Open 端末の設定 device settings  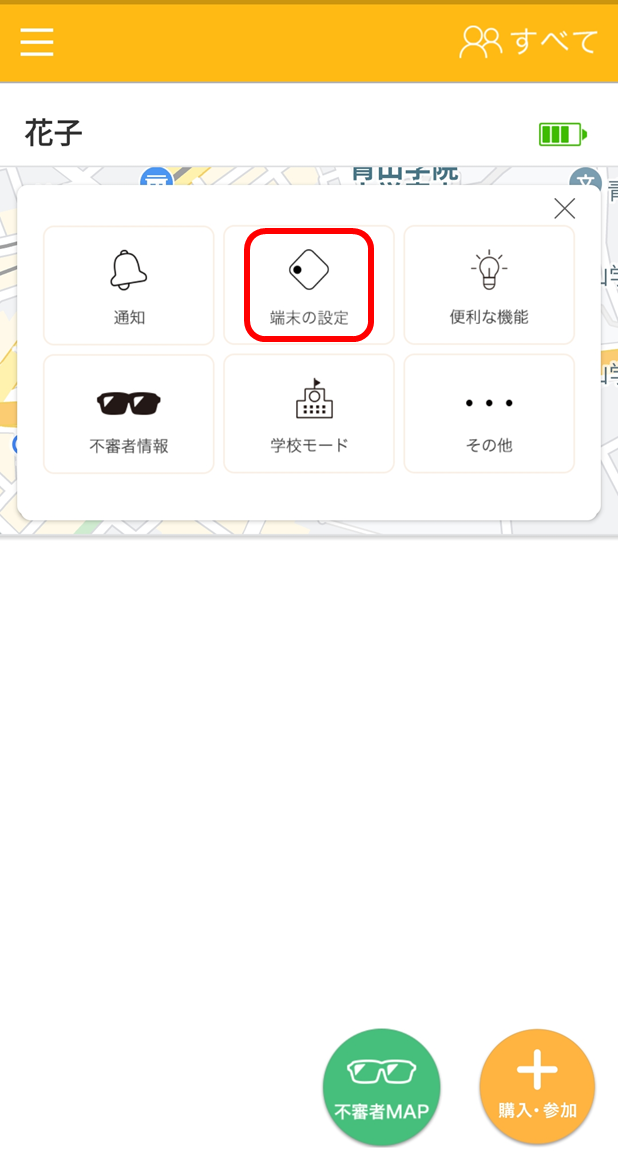pos(309,286)
